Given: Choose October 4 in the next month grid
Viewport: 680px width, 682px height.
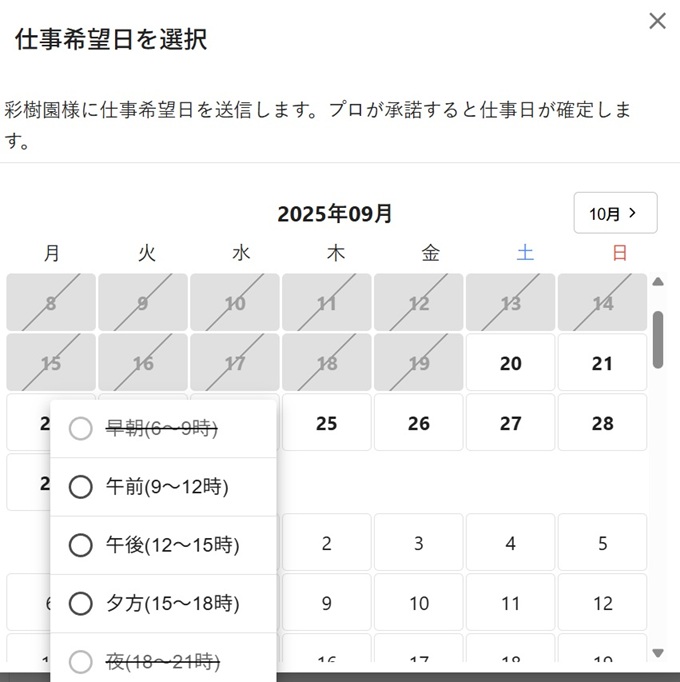Looking at the screenshot, I should (x=511, y=544).
